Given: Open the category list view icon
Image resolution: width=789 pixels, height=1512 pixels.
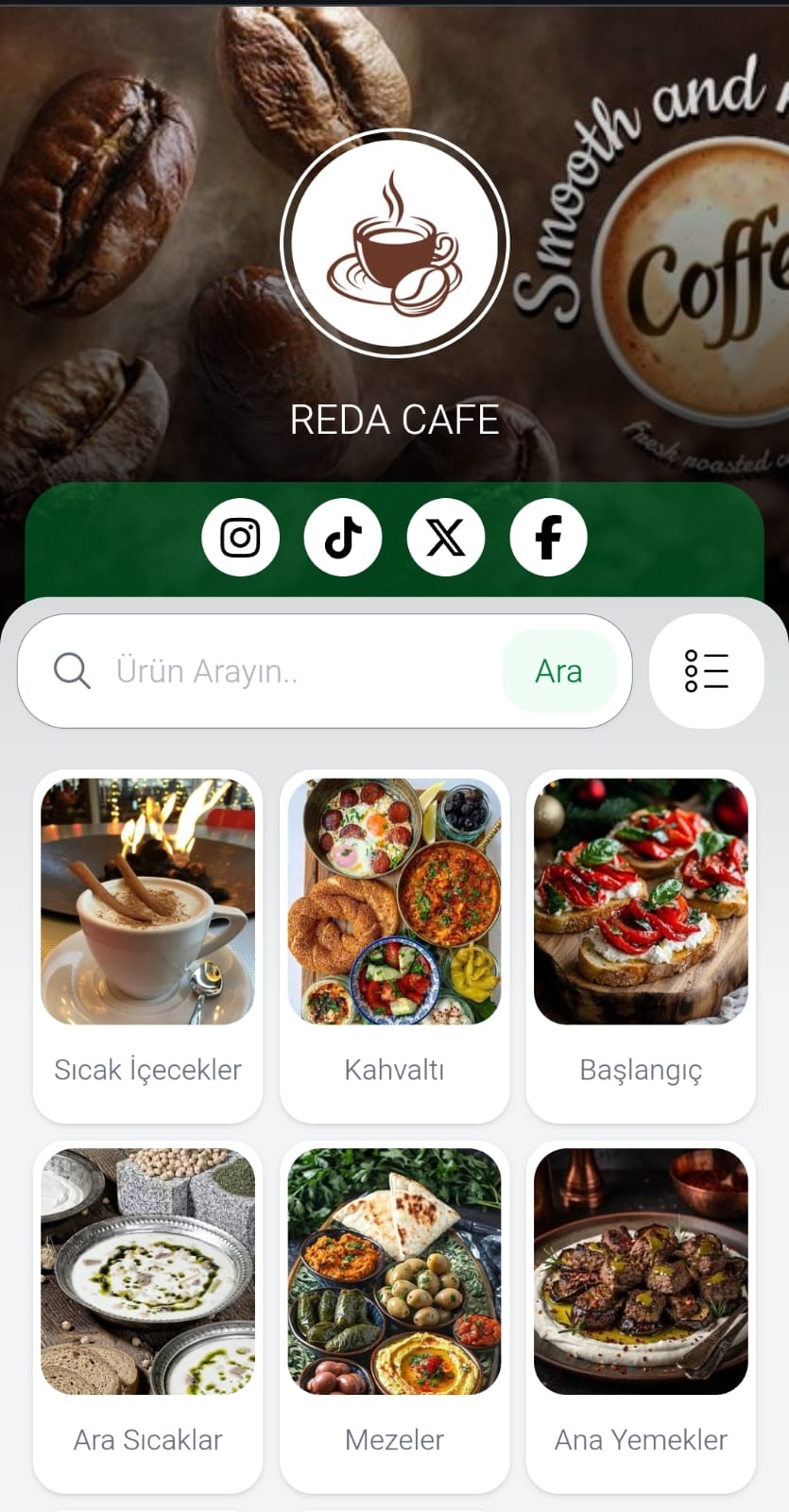Looking at the screenshot, I should (707, 671).
